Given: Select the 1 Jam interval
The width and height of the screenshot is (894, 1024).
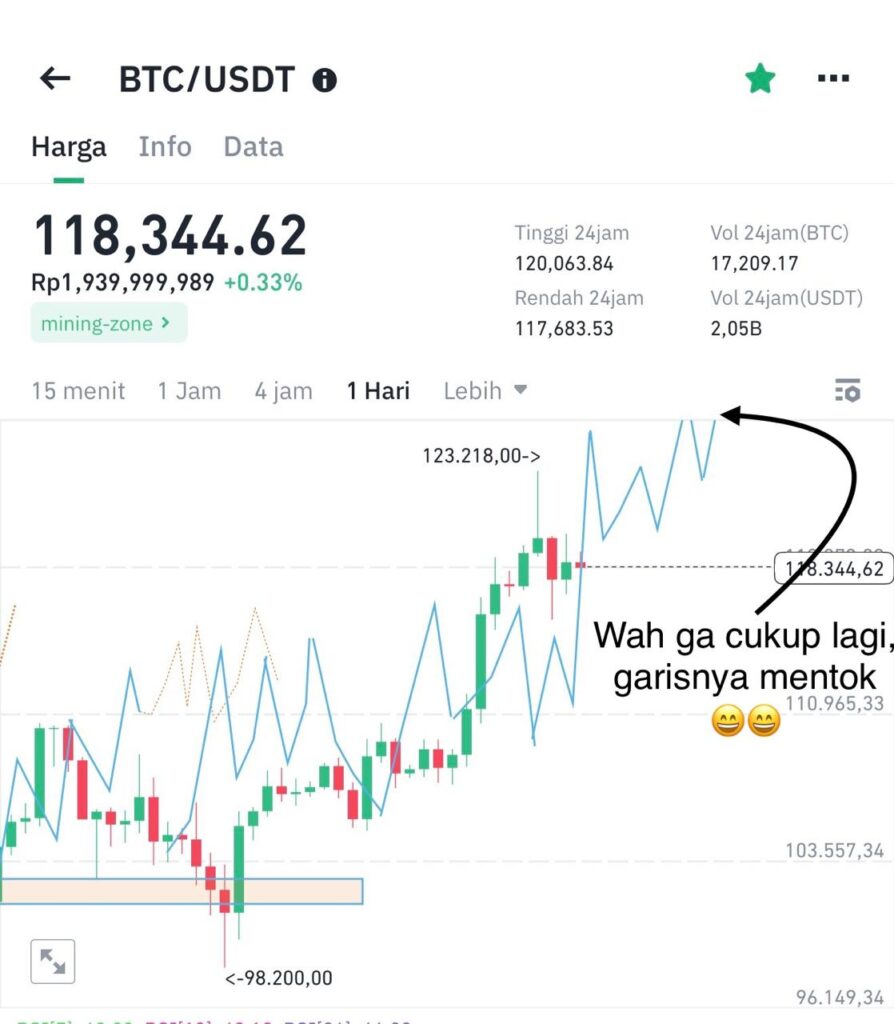Looking at the screenshot, I should (x=189, y=391).
